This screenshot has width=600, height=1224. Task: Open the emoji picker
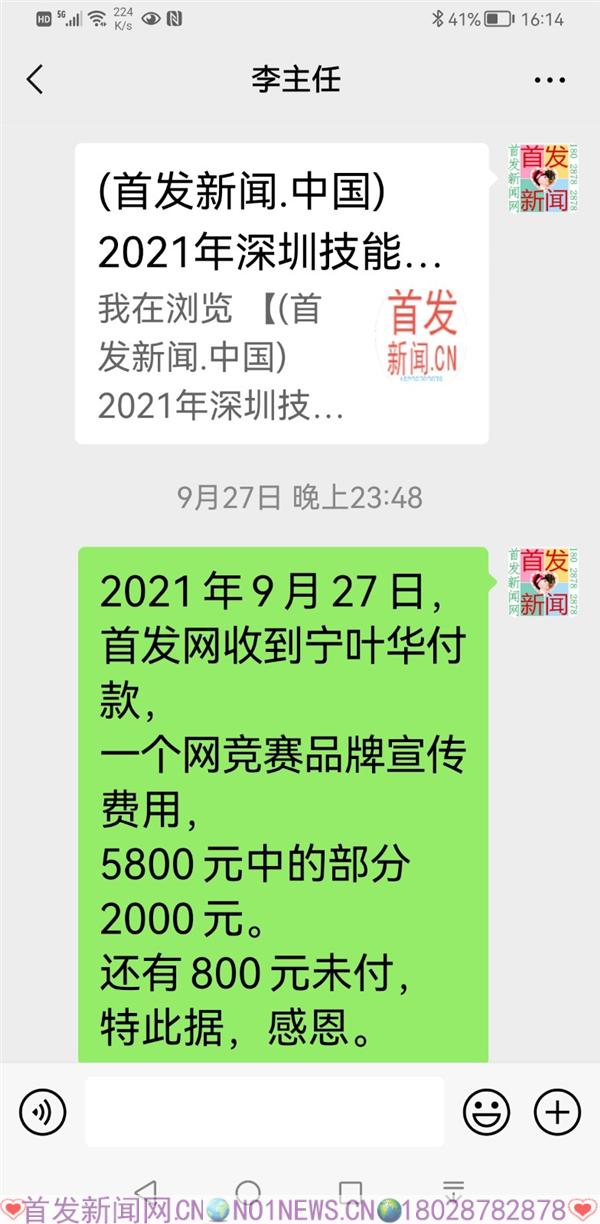pyautogui.click(x=486, y=1111)
